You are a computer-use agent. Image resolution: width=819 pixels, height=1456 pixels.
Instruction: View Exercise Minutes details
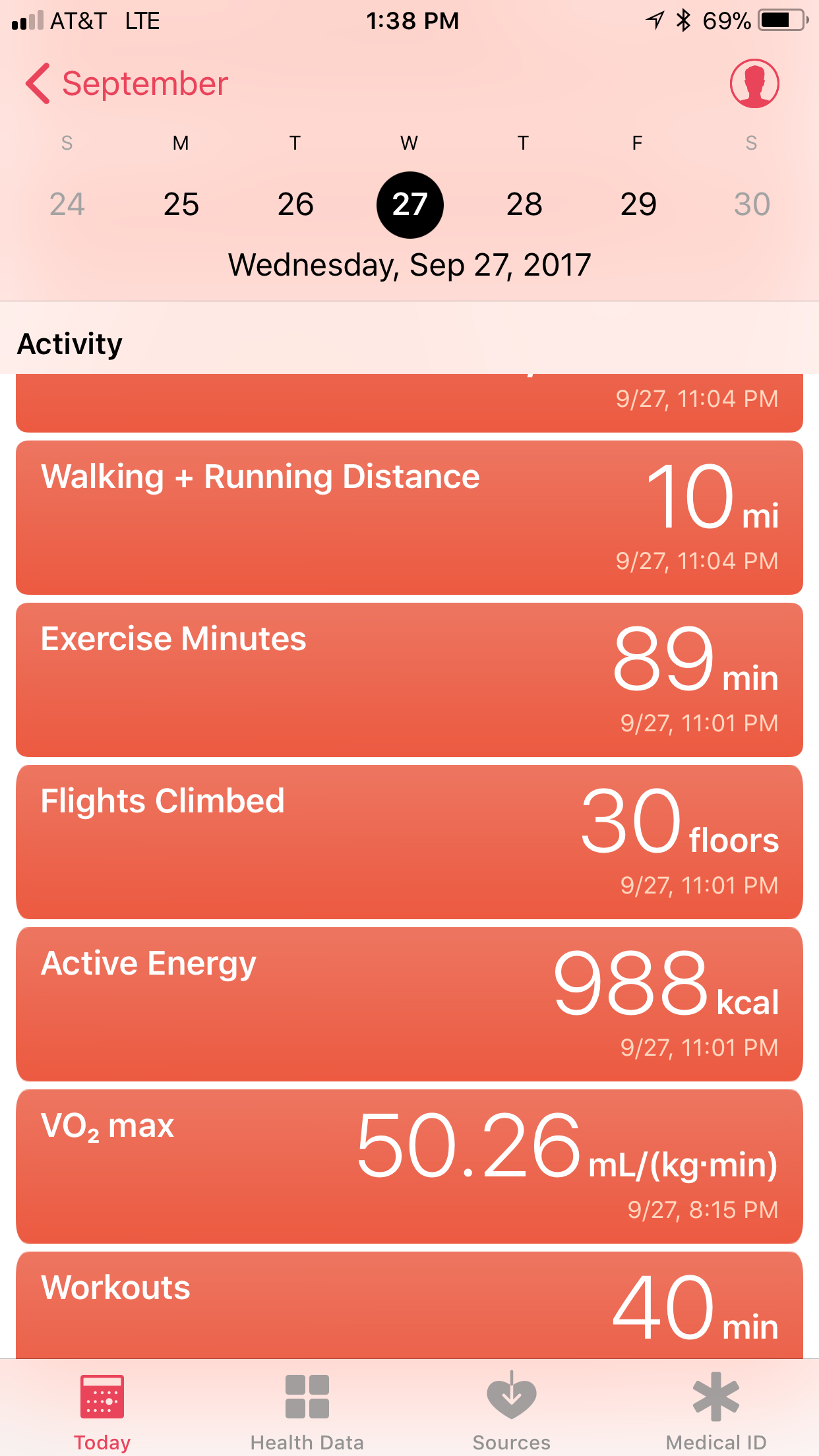(x=409, y=680)
